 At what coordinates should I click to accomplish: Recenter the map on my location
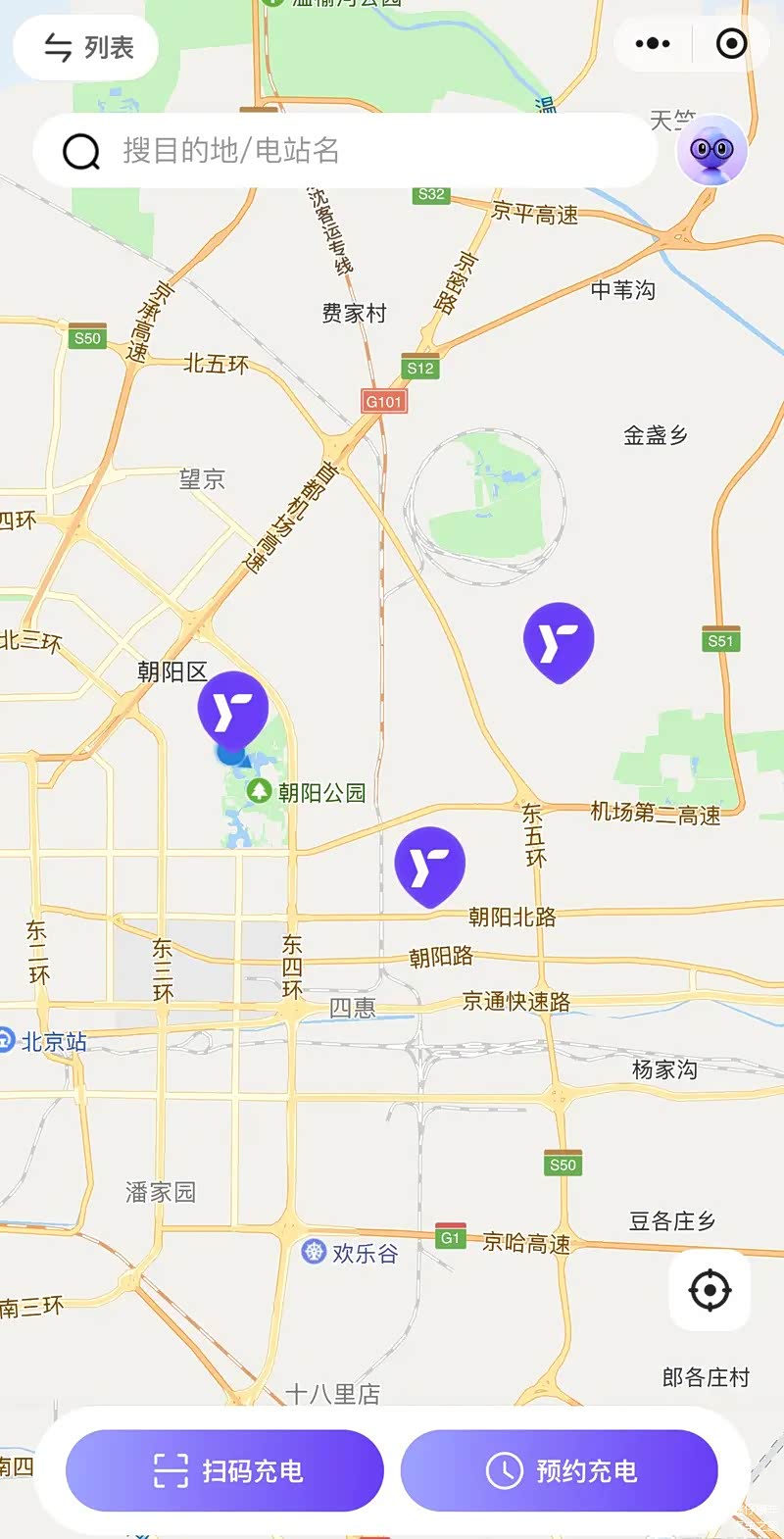coord(710,1290)
